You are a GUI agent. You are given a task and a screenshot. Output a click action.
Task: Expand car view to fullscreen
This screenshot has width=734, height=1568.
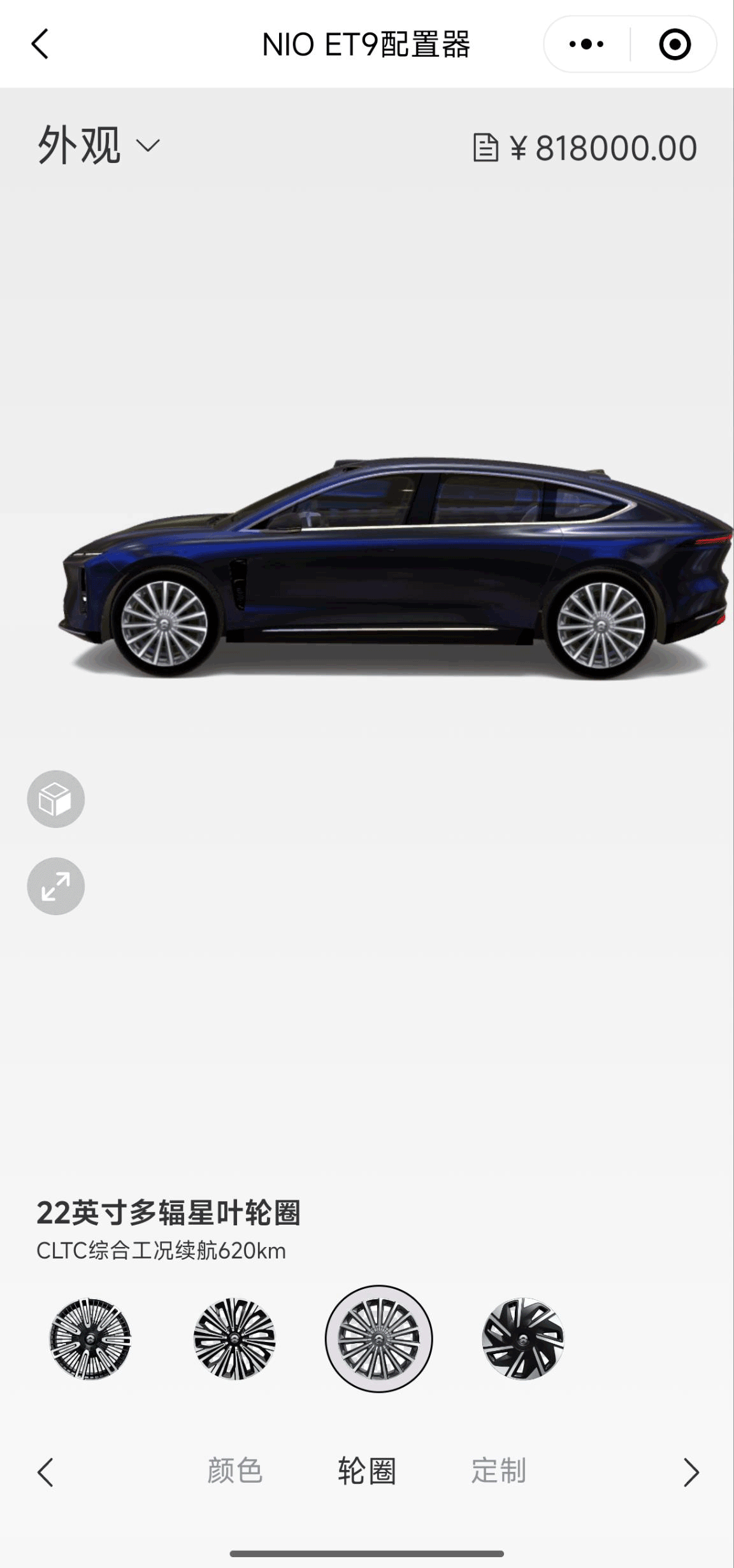pyautogui.click(x=56, y=886)
